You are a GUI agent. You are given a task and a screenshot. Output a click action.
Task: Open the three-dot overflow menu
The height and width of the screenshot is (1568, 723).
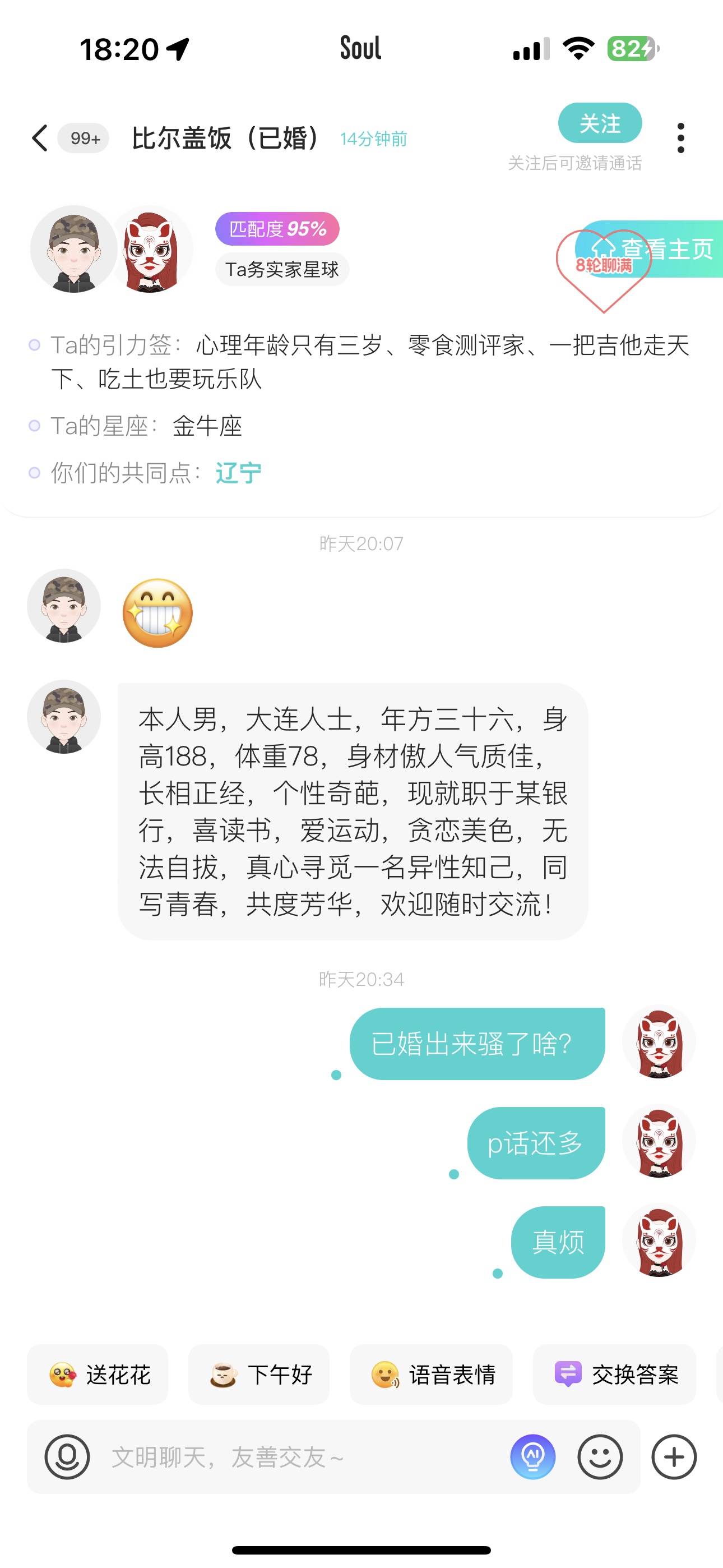click(680, 138)
